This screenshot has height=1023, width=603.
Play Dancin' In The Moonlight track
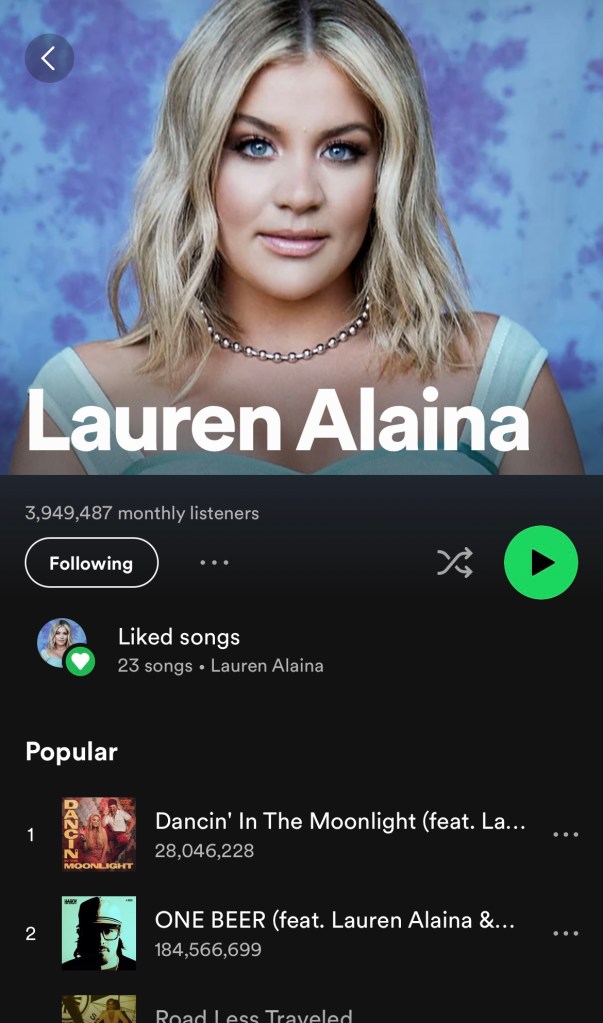click(340, 834)
